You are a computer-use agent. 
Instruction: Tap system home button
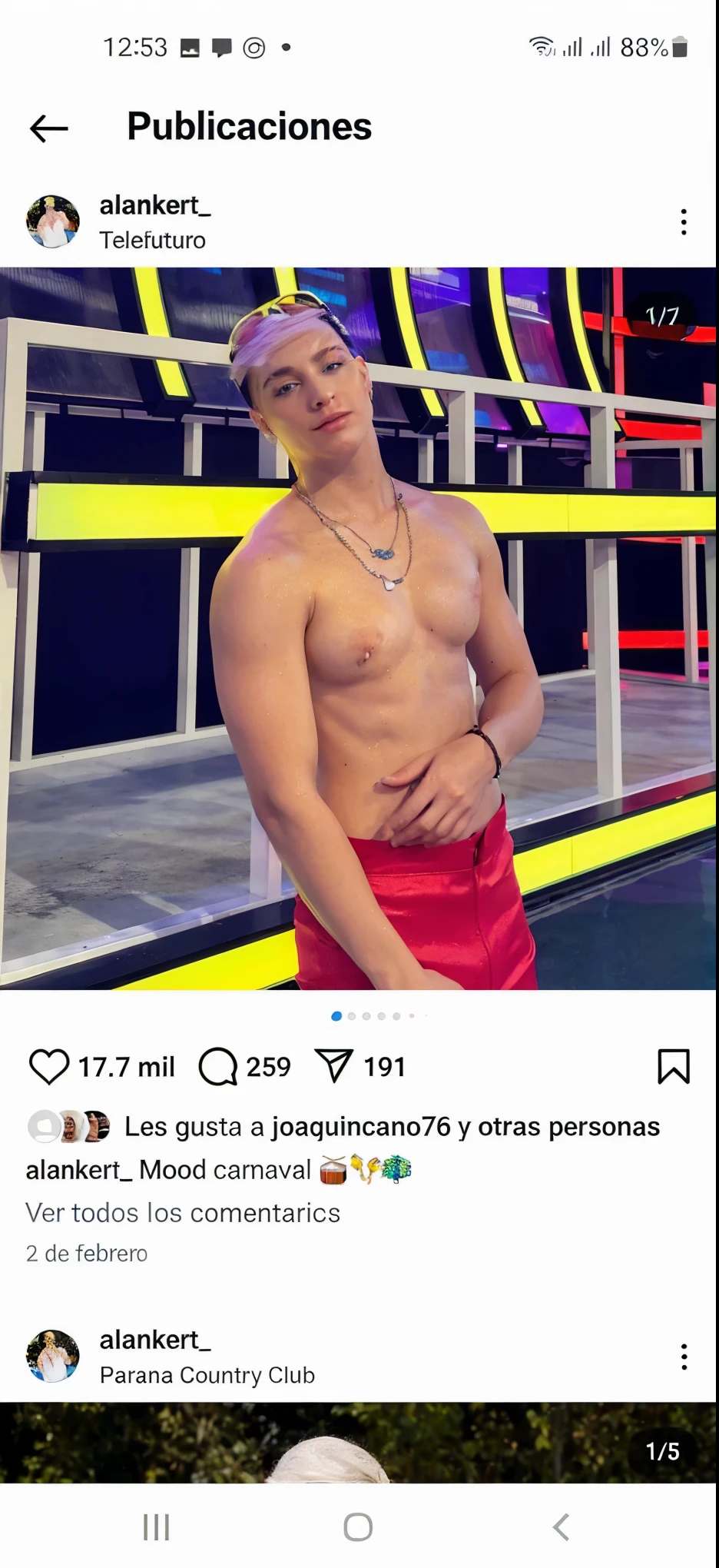point(358,1527)
